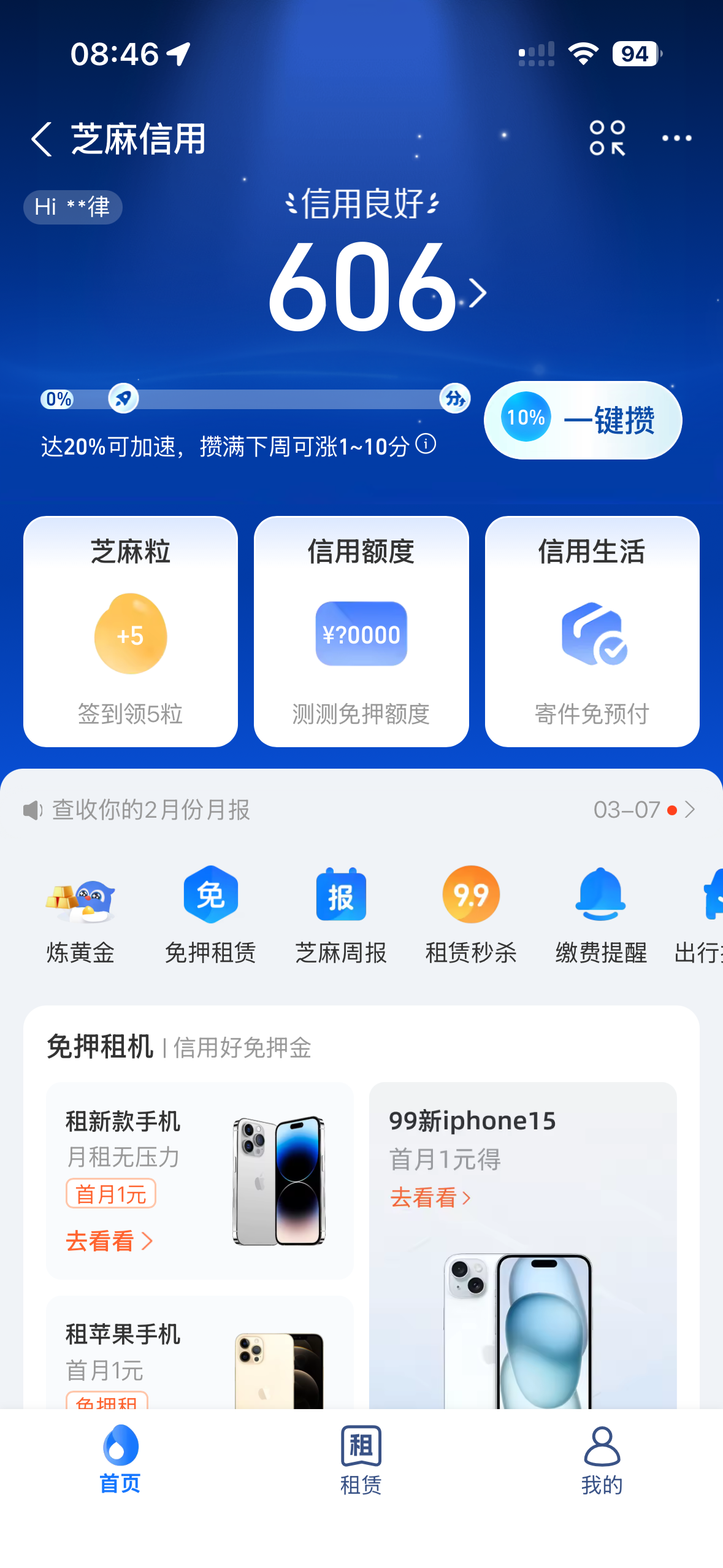Open the info icon beside 攒满下周可涨 text
Screen dimensions: 723x1568
[x=426, y=444]
